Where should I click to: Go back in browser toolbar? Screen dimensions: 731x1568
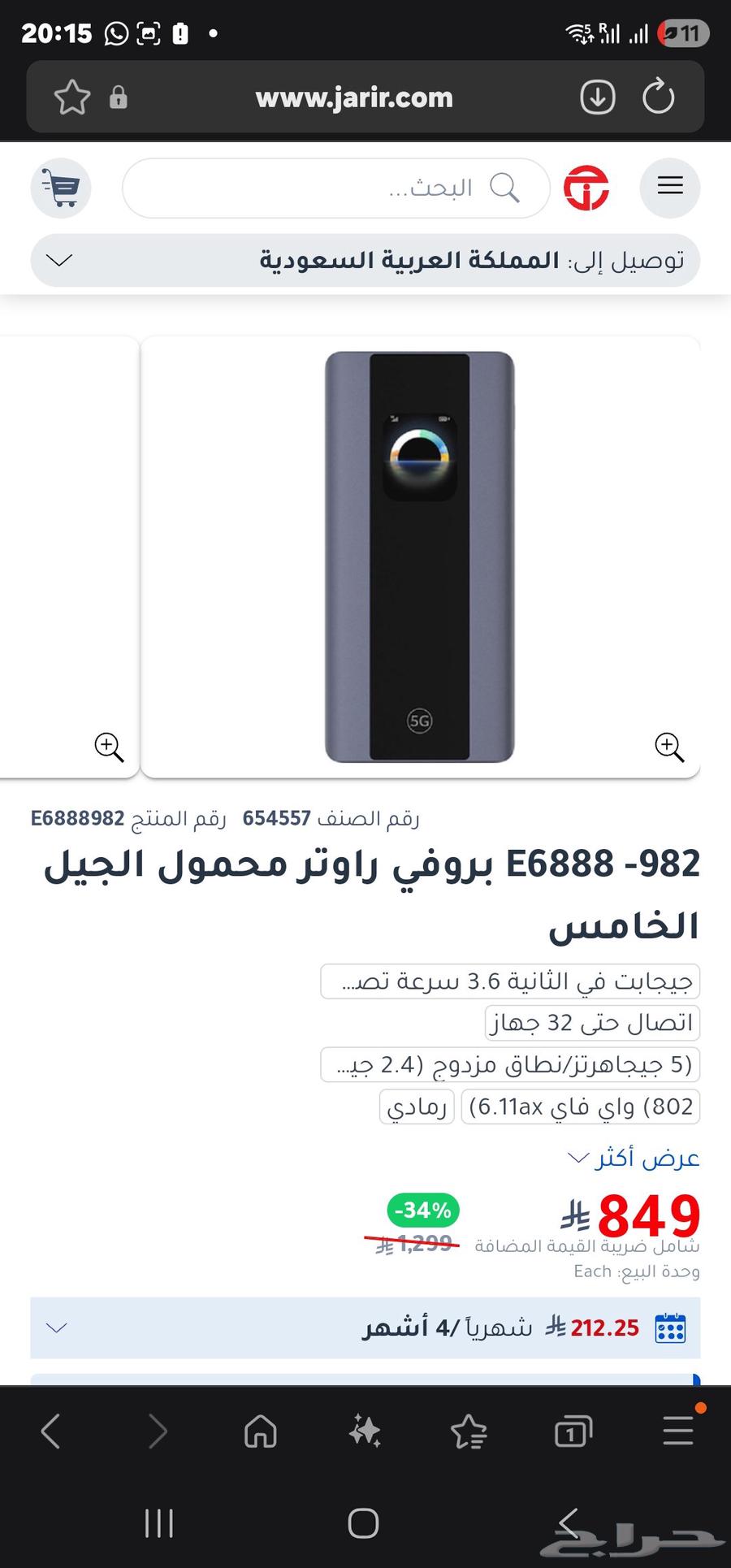[x=50, y=1431]
